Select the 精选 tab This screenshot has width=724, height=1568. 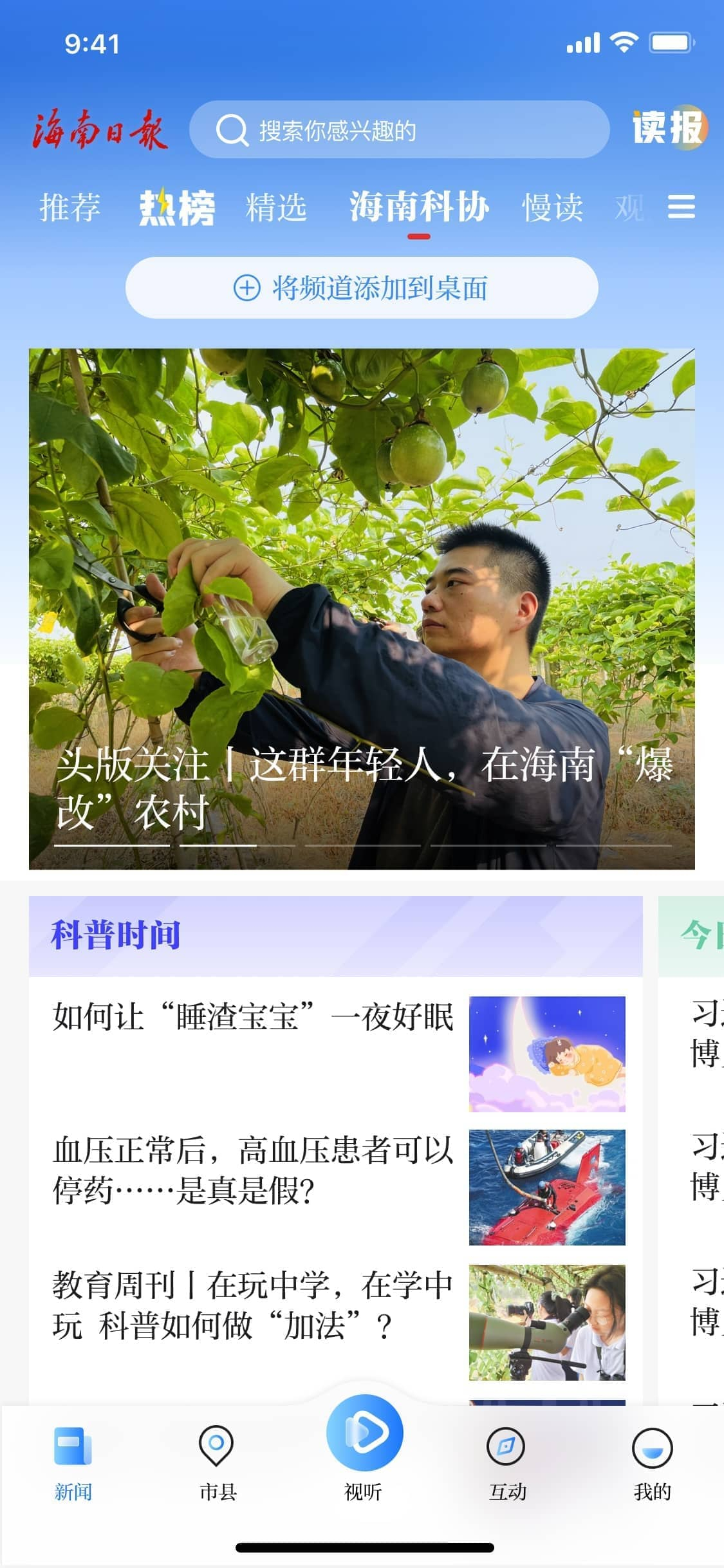pyautogui.click(x=275, y=207)
